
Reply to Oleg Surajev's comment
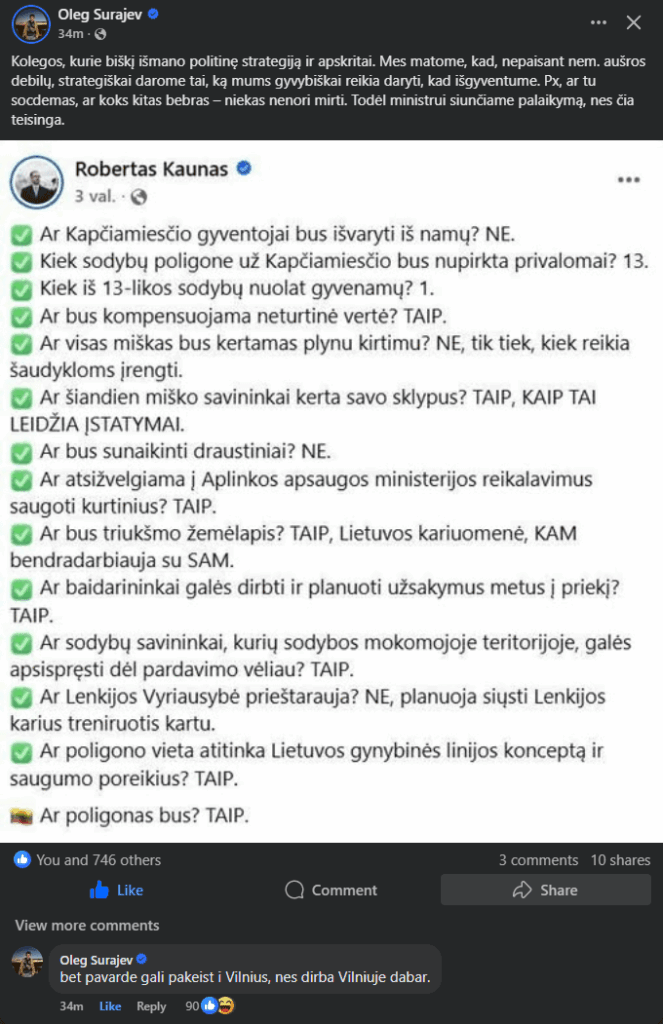pyautogui.click(x=151, y=1006)
